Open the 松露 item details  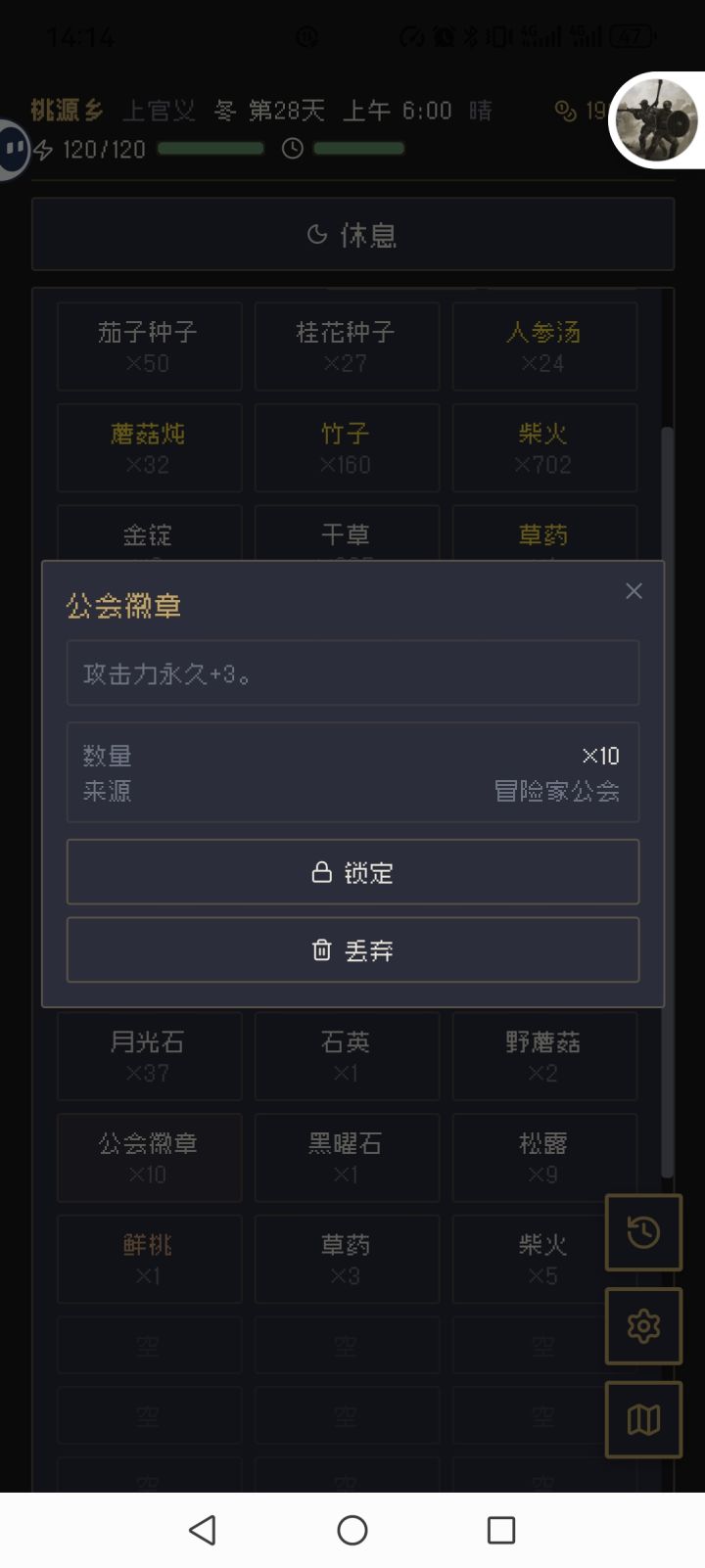(x=544, y=1158)
